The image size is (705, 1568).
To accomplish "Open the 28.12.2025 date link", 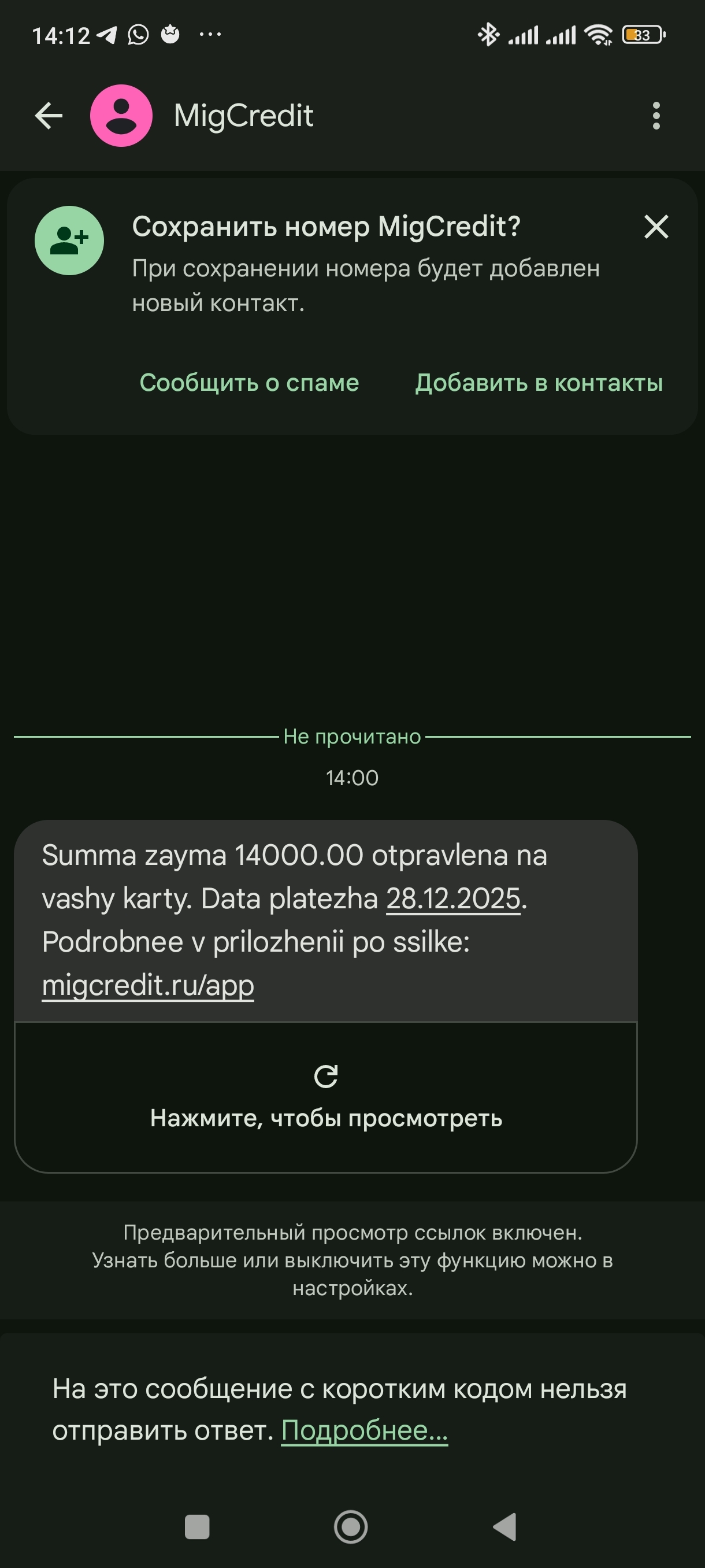I will [x=453, y=898].
